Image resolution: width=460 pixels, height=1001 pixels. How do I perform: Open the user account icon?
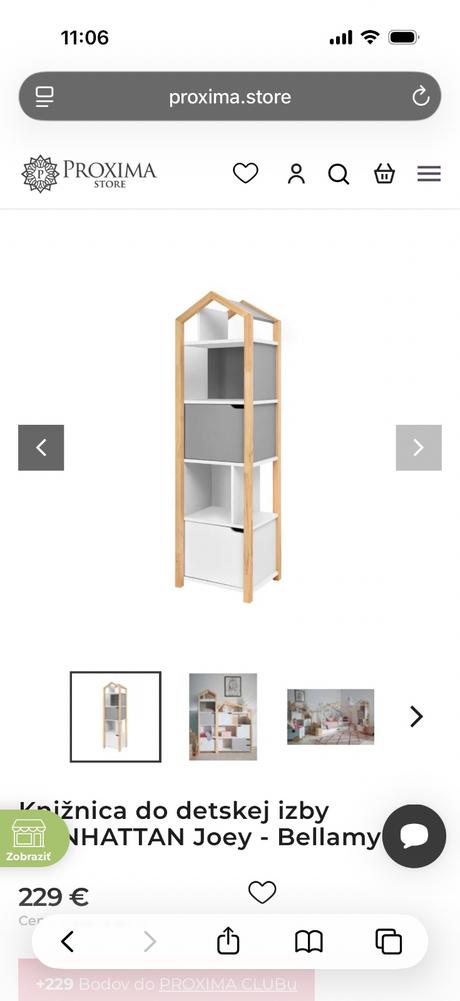[296, 173]
